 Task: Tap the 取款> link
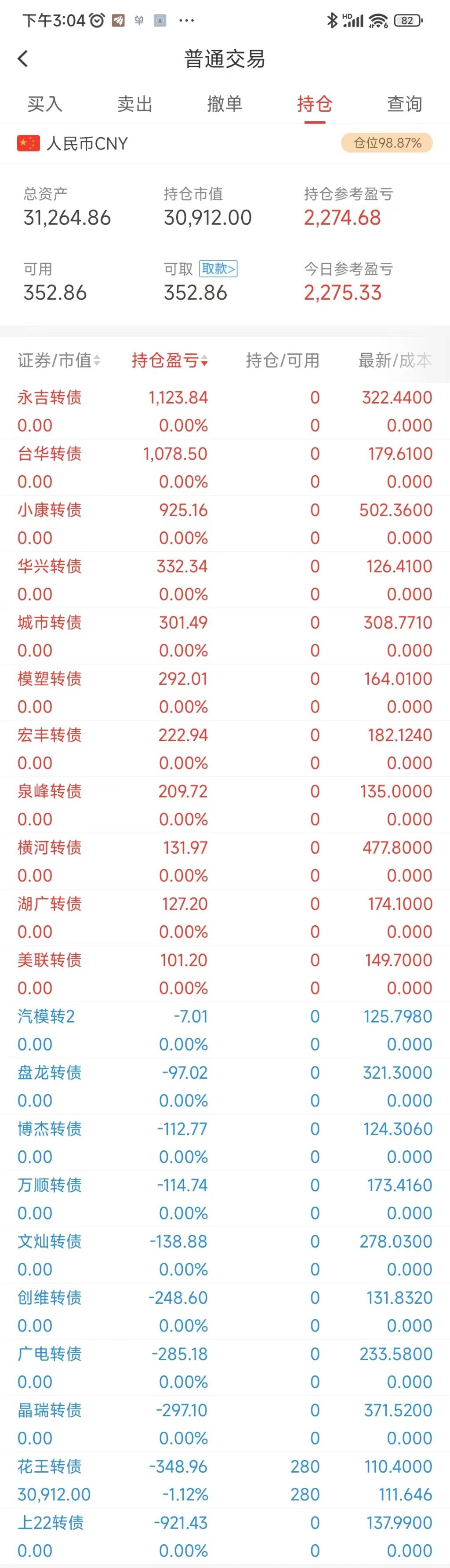click(x=218, y=269)
